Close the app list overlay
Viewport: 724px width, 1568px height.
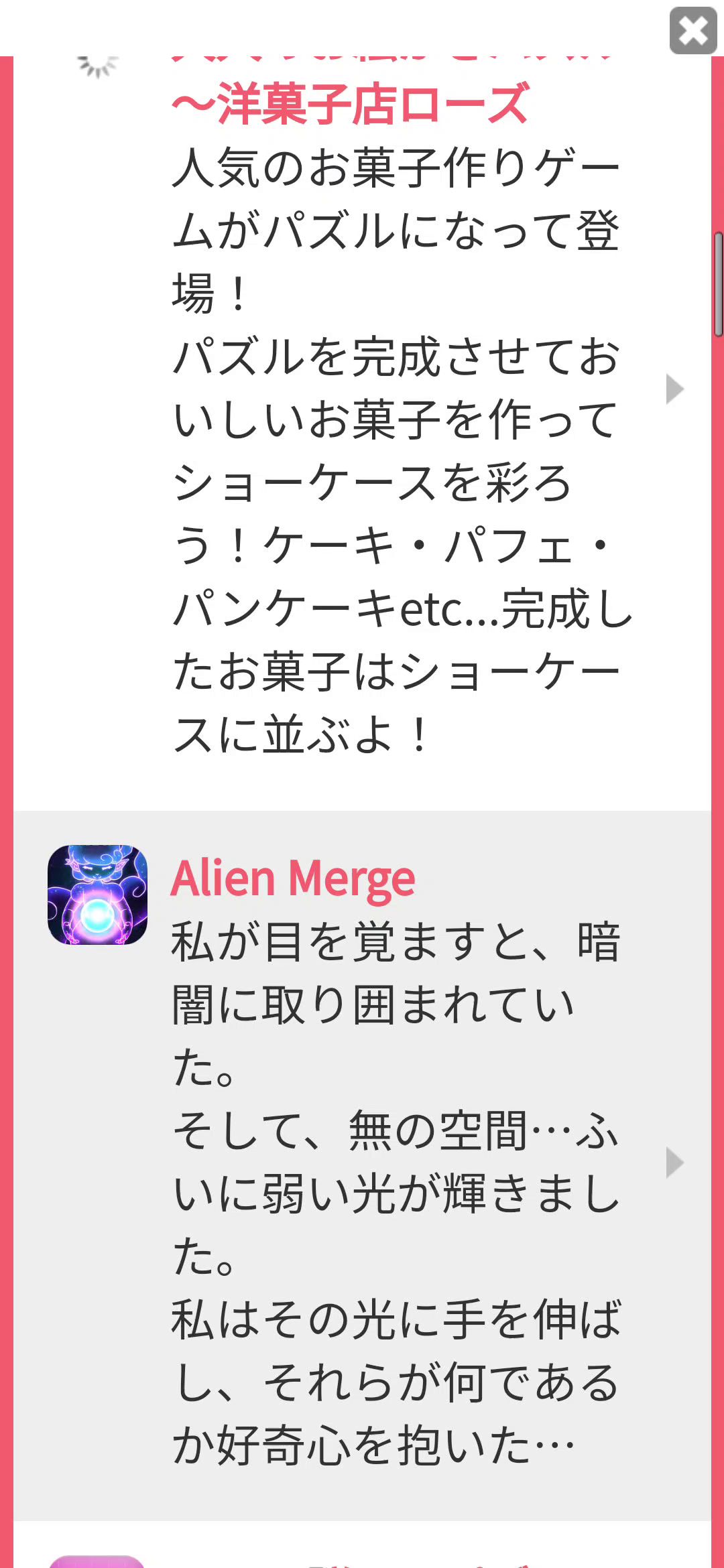693,30
